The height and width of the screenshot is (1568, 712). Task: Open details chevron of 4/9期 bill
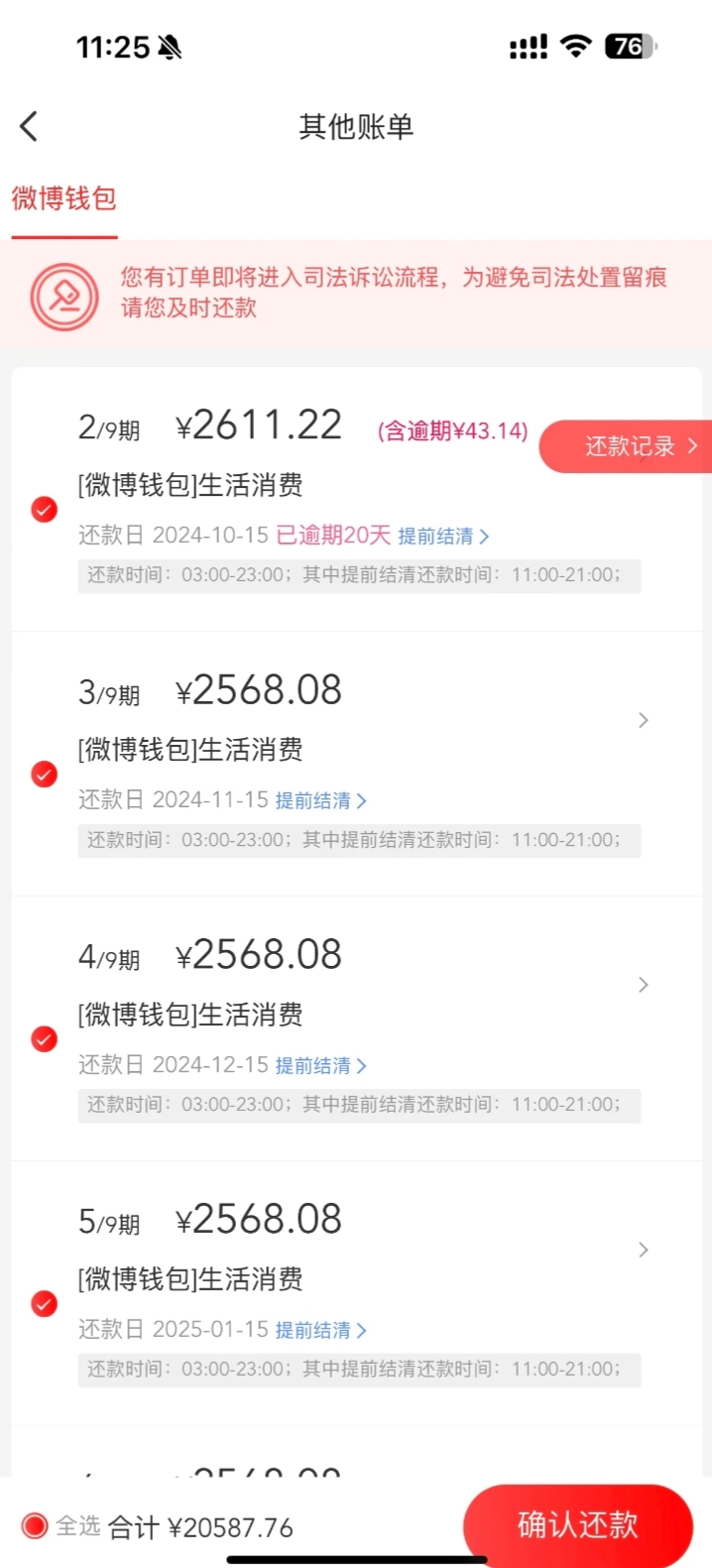click(x=644, y=985)
